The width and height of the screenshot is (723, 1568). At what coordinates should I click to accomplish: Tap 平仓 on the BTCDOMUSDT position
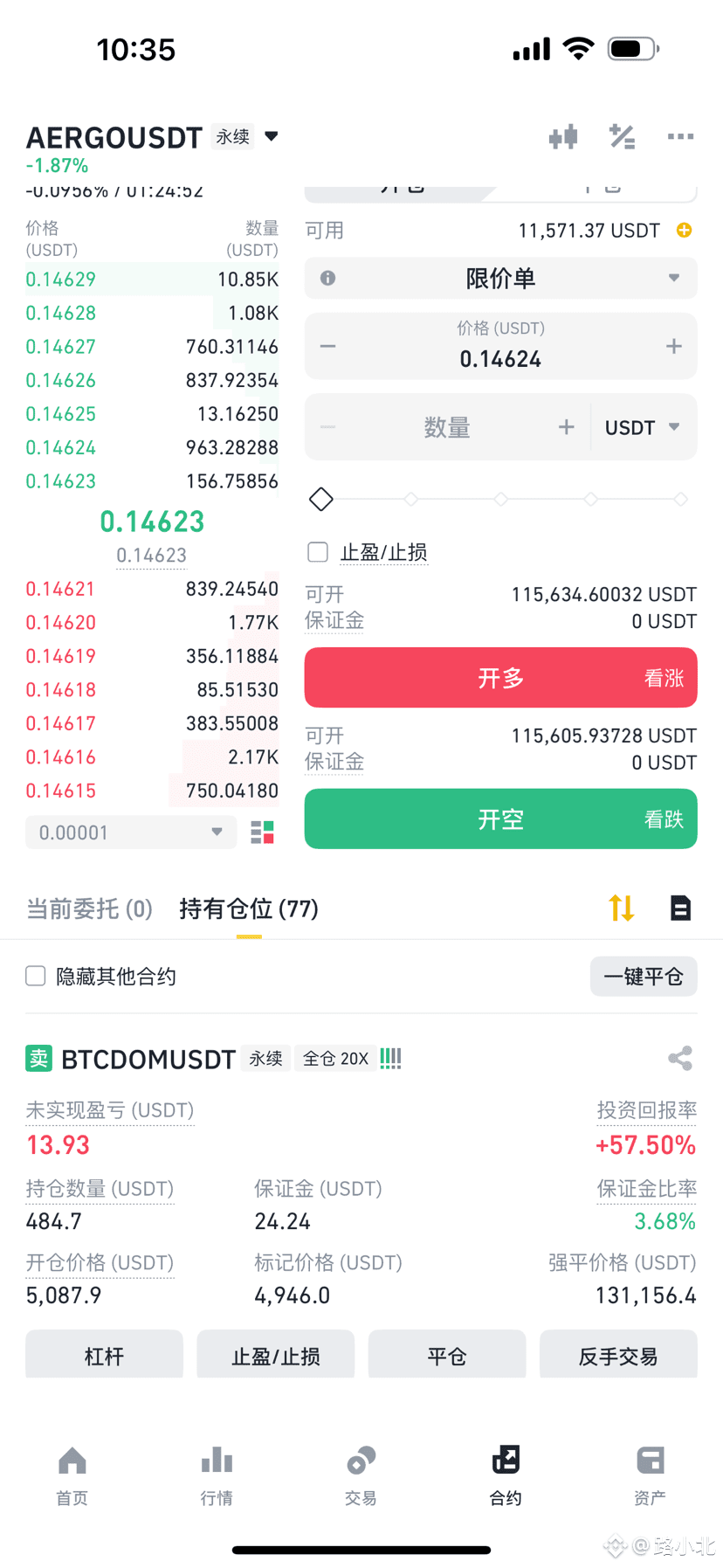coord(447,1355)
